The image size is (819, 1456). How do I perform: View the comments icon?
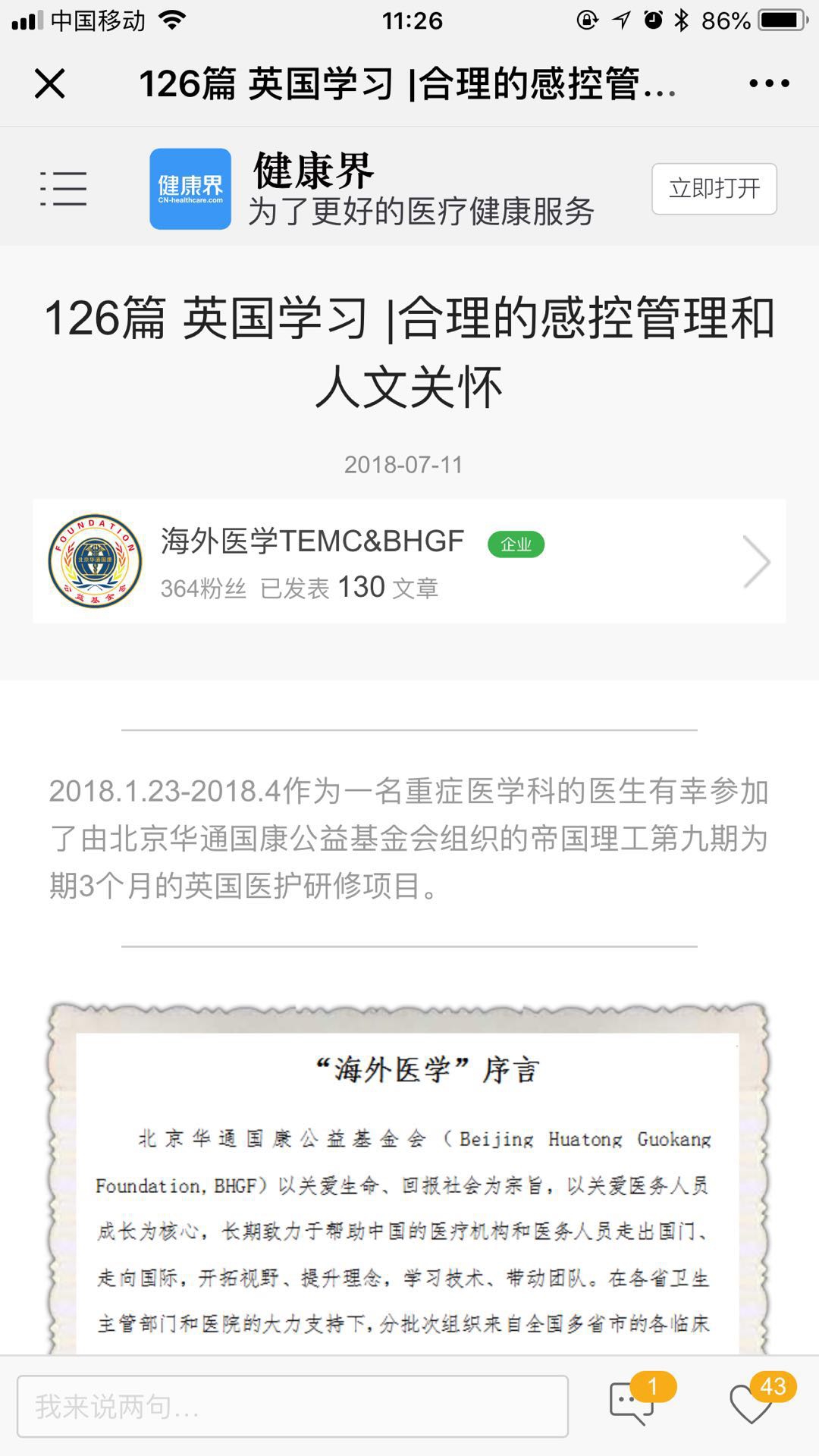(x=632, y=1403)
